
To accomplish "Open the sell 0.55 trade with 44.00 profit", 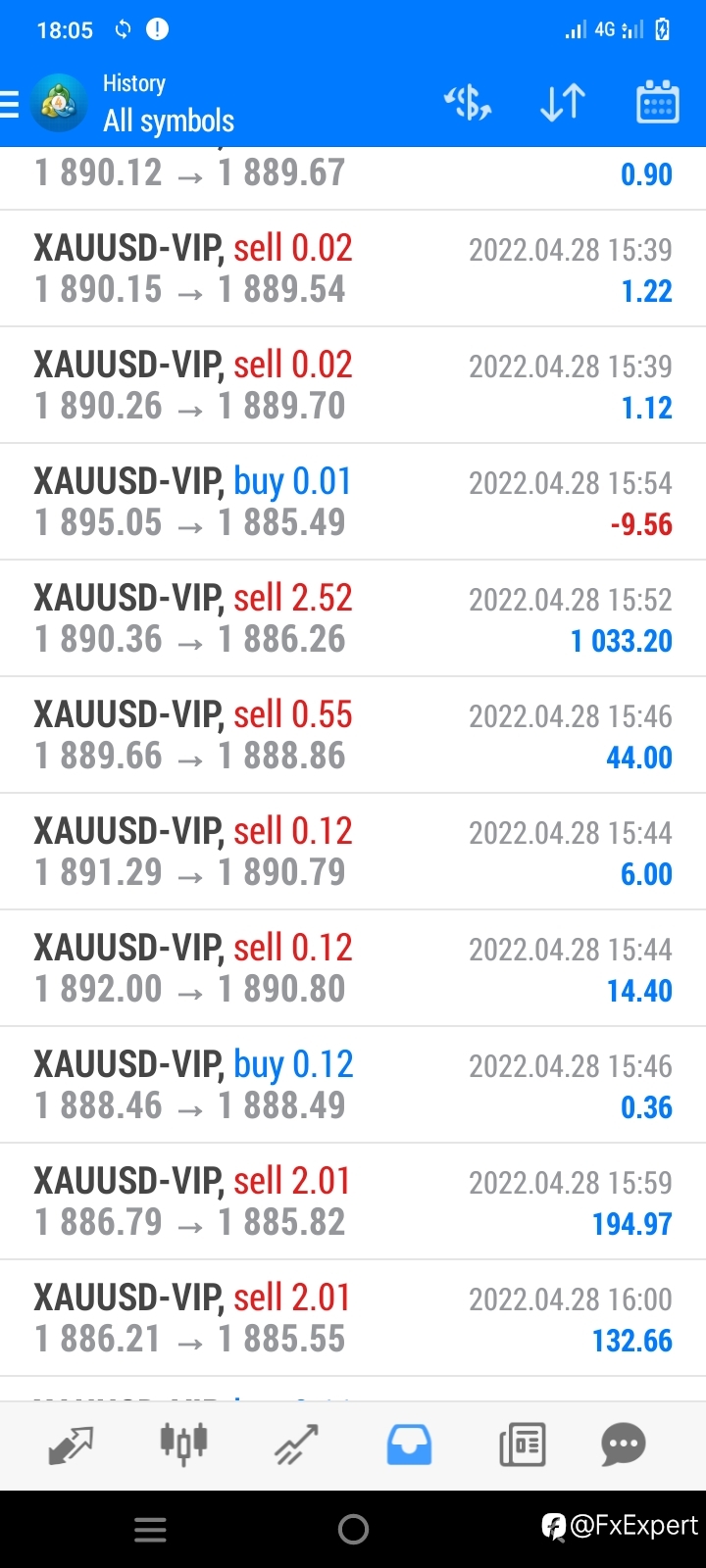I will tap(353, 735).
